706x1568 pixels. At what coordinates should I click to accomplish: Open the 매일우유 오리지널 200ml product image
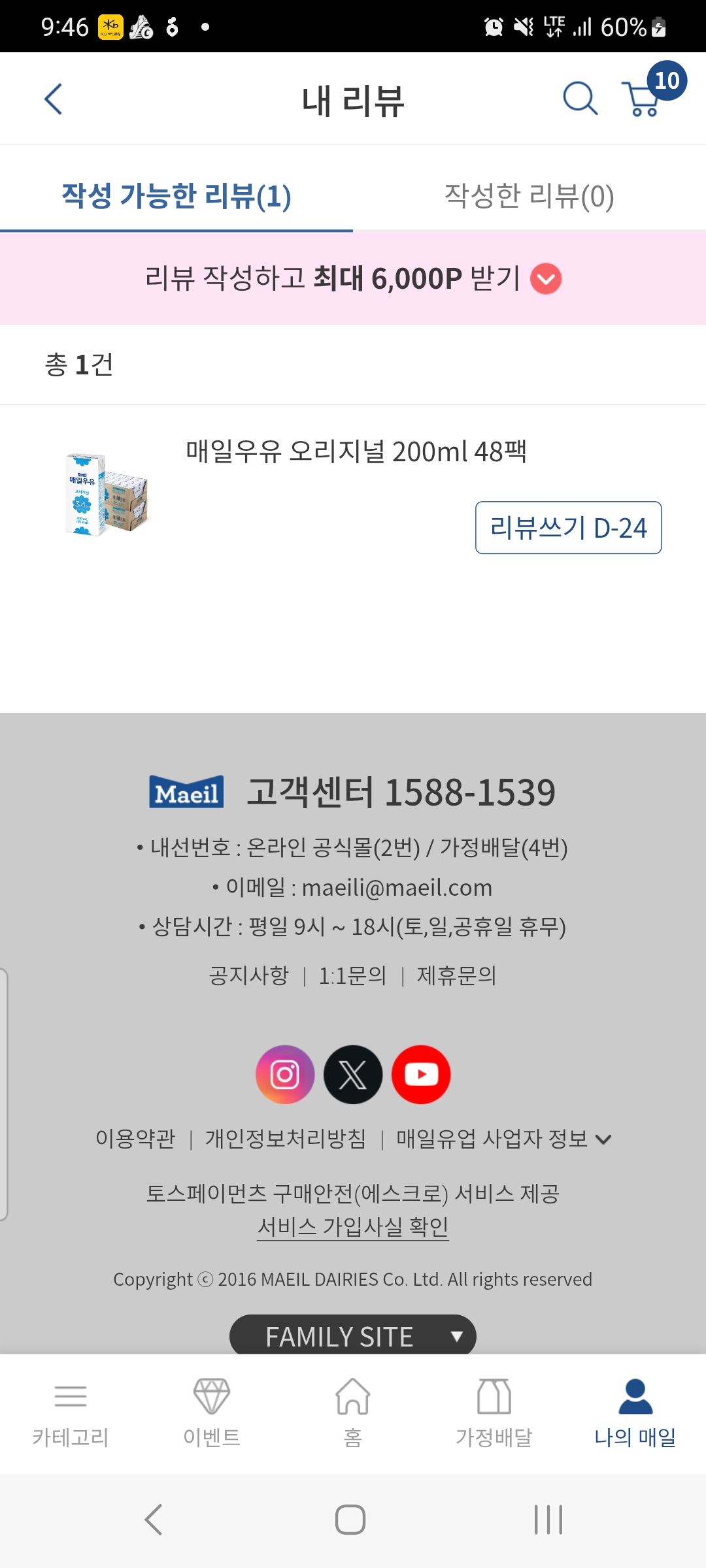(107, 495)
